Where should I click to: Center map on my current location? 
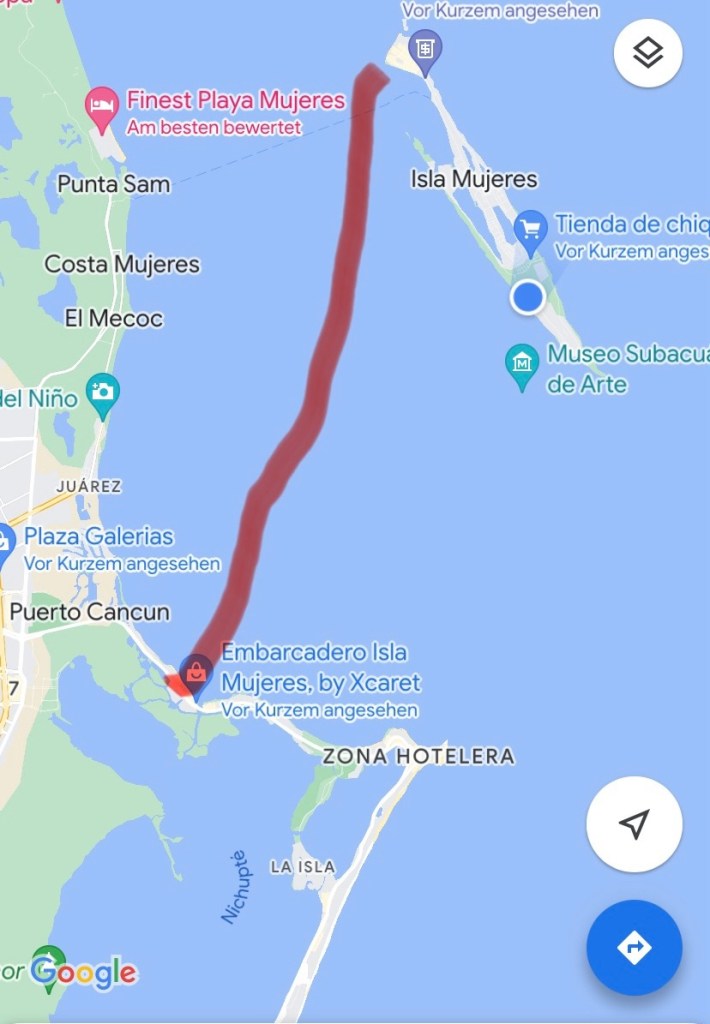(x=634, y=824)
